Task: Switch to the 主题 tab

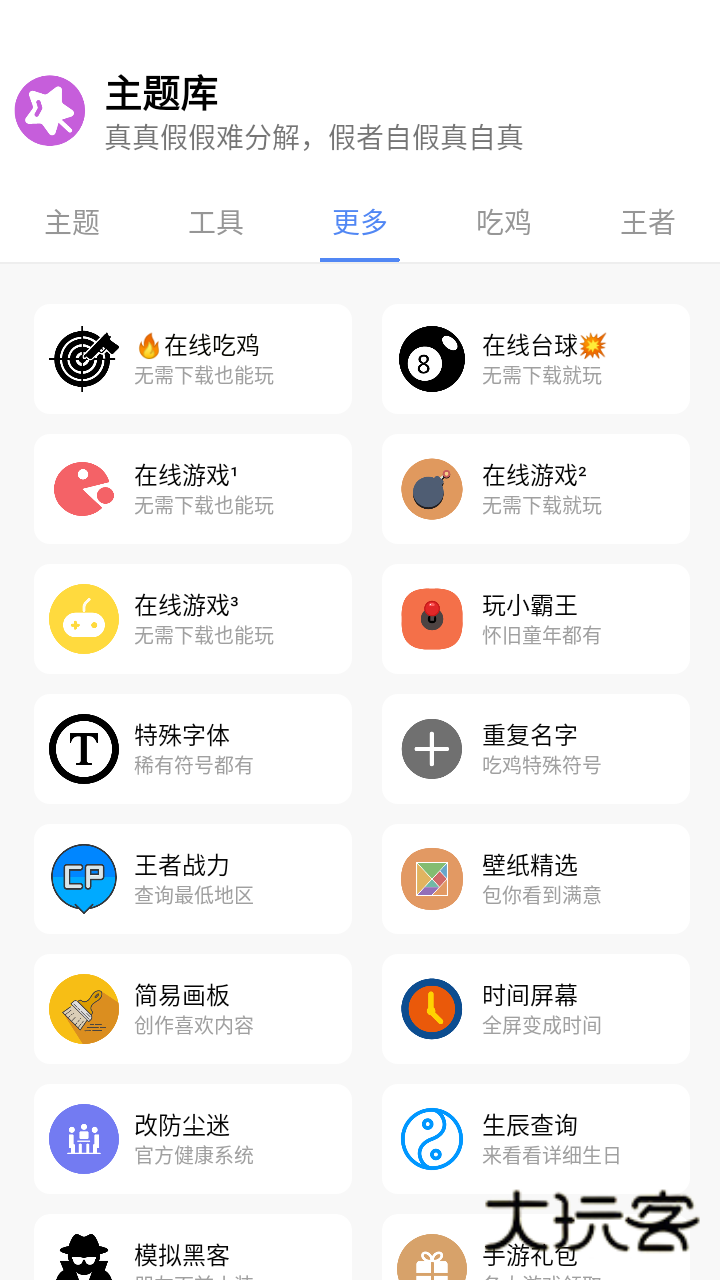Action: pos(71,223)
